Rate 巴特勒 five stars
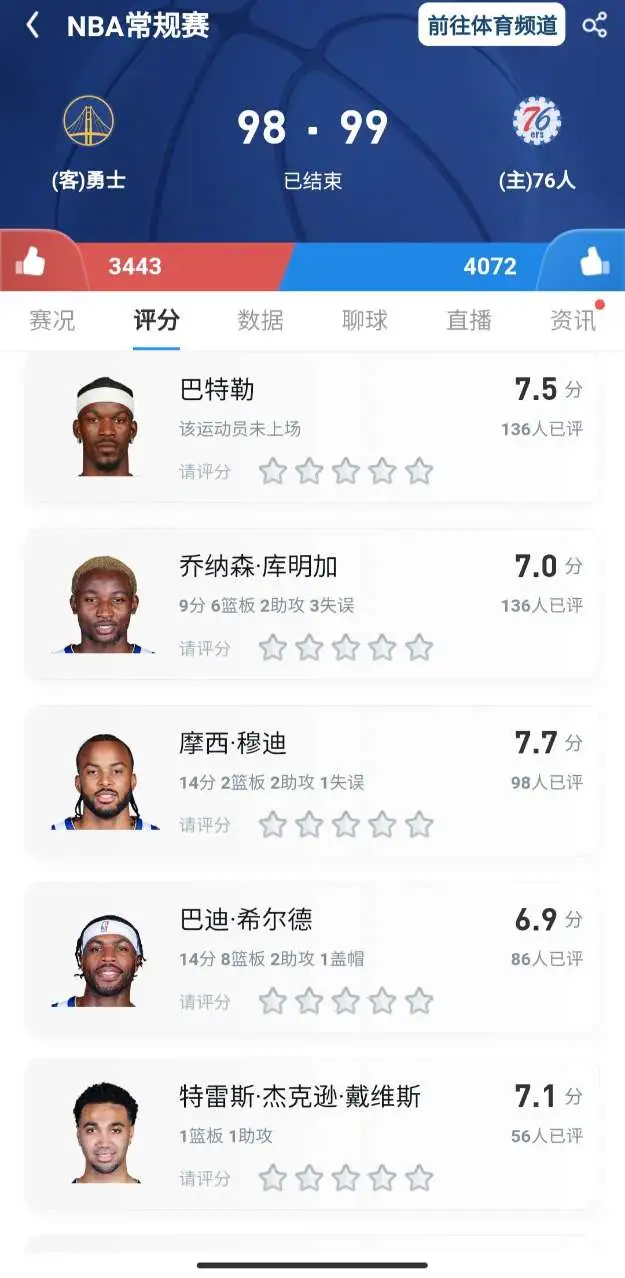The height and width of the screenshot is (1278, 625). 419,471
